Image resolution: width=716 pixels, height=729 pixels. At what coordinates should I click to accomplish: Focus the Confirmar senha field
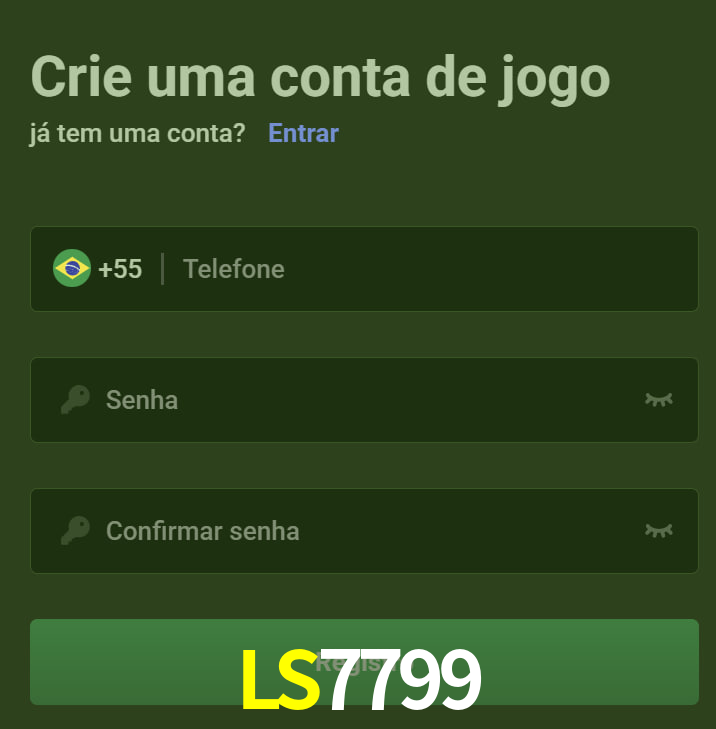[360, 531]
